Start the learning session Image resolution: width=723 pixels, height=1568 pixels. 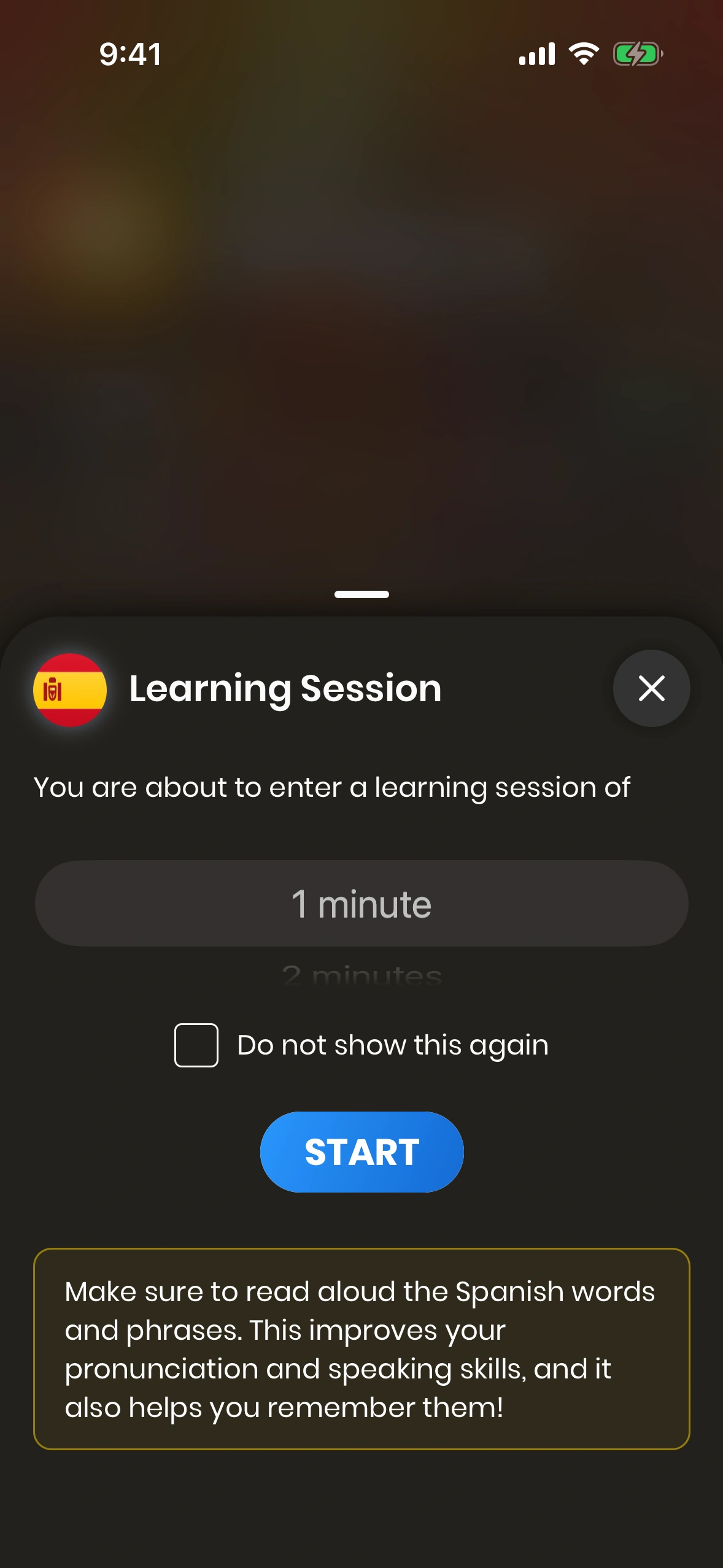pyautogui.click(x=361, y=1151)
